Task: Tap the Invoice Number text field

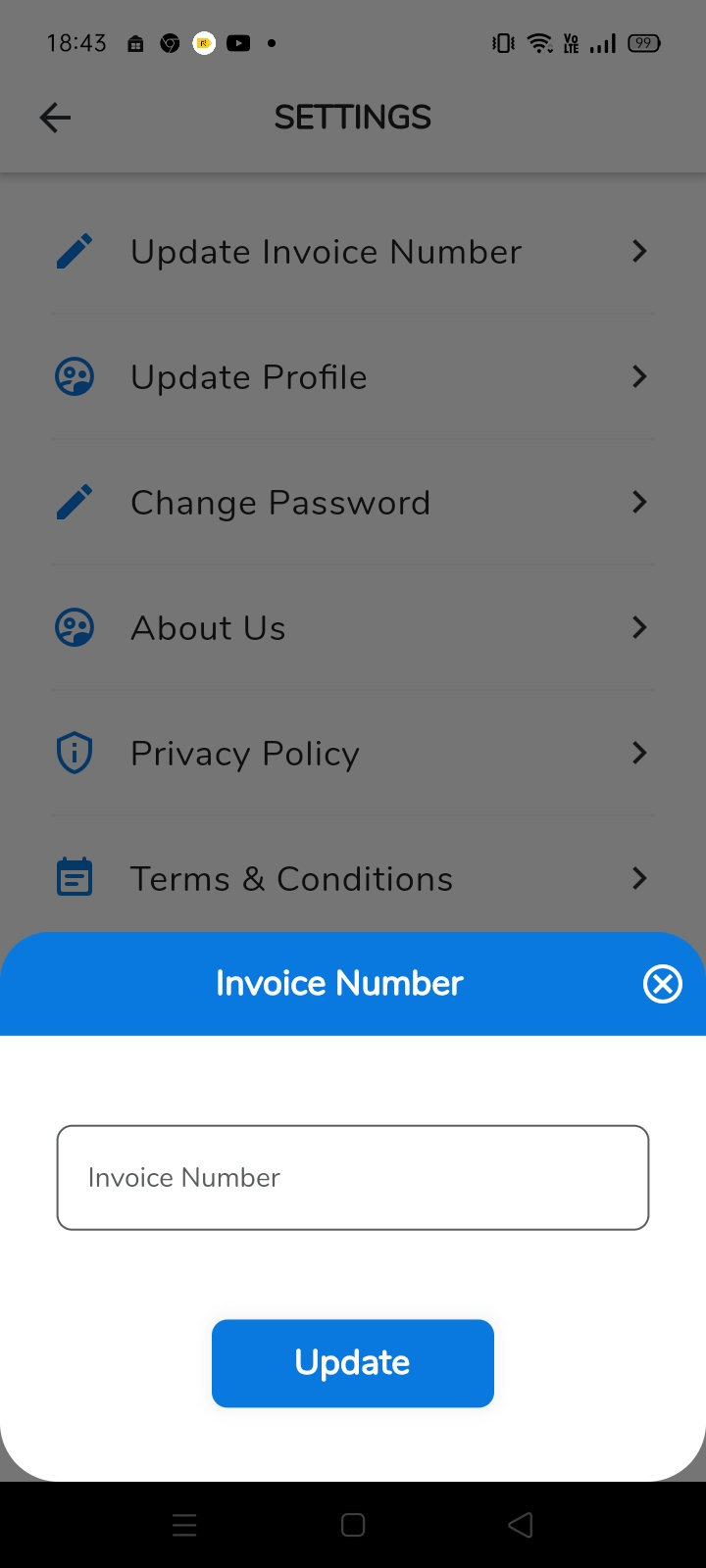Action: pyautogui.click(x=353, y=1177)
